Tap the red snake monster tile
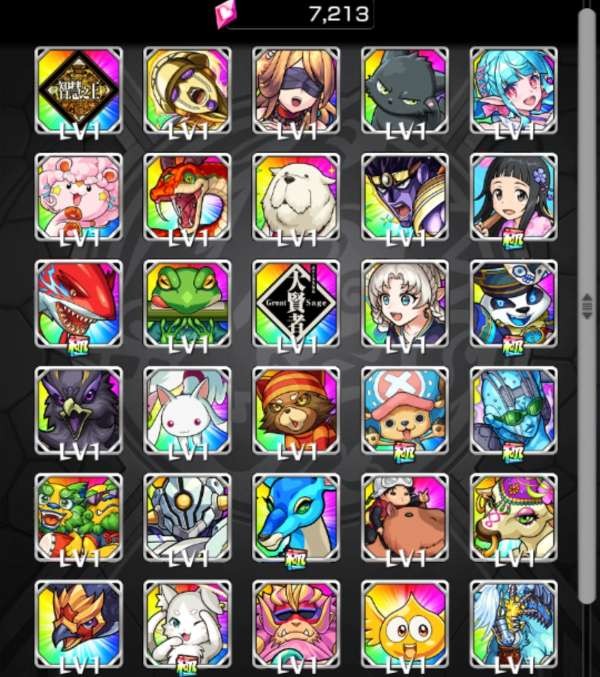This screenshot has height=677, width=600. tap(187, 196)
